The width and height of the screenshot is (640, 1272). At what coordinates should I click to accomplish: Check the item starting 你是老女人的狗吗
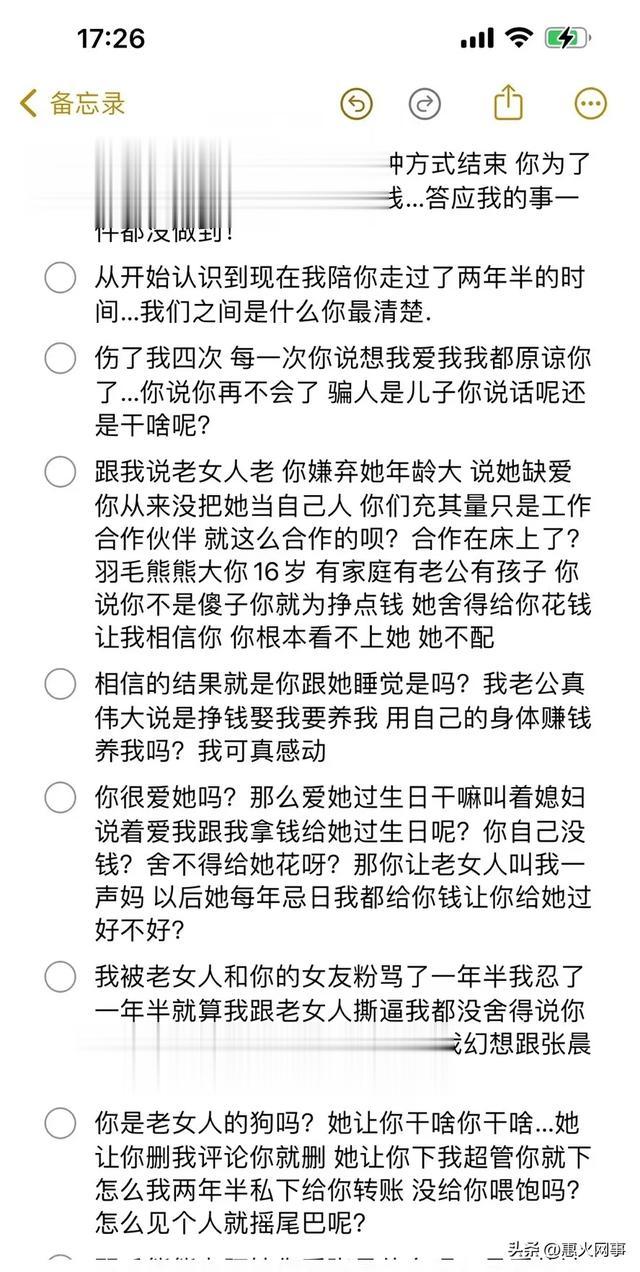[60, 1122]
